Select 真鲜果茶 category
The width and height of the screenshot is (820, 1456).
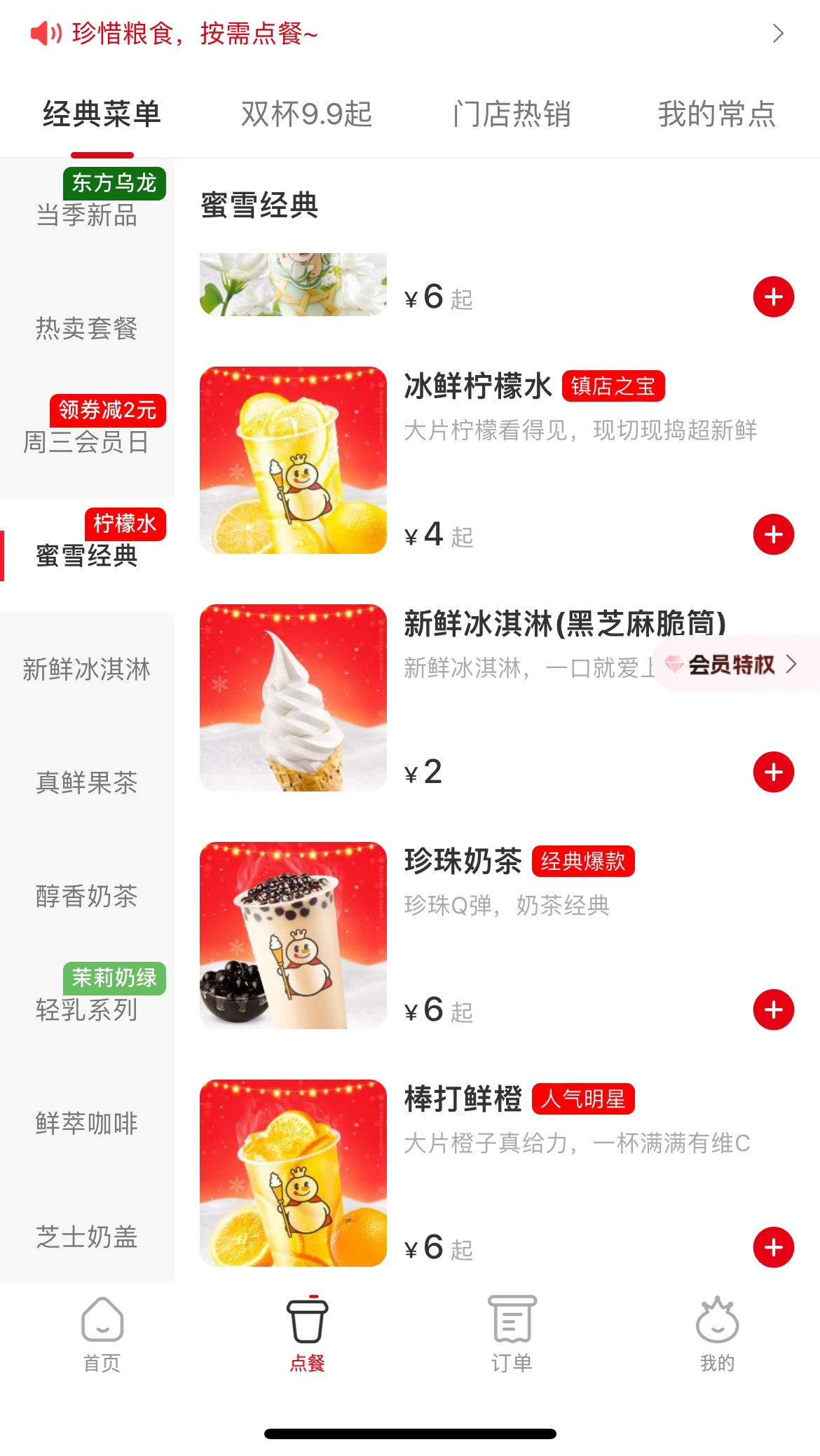(x=87, y=782)
